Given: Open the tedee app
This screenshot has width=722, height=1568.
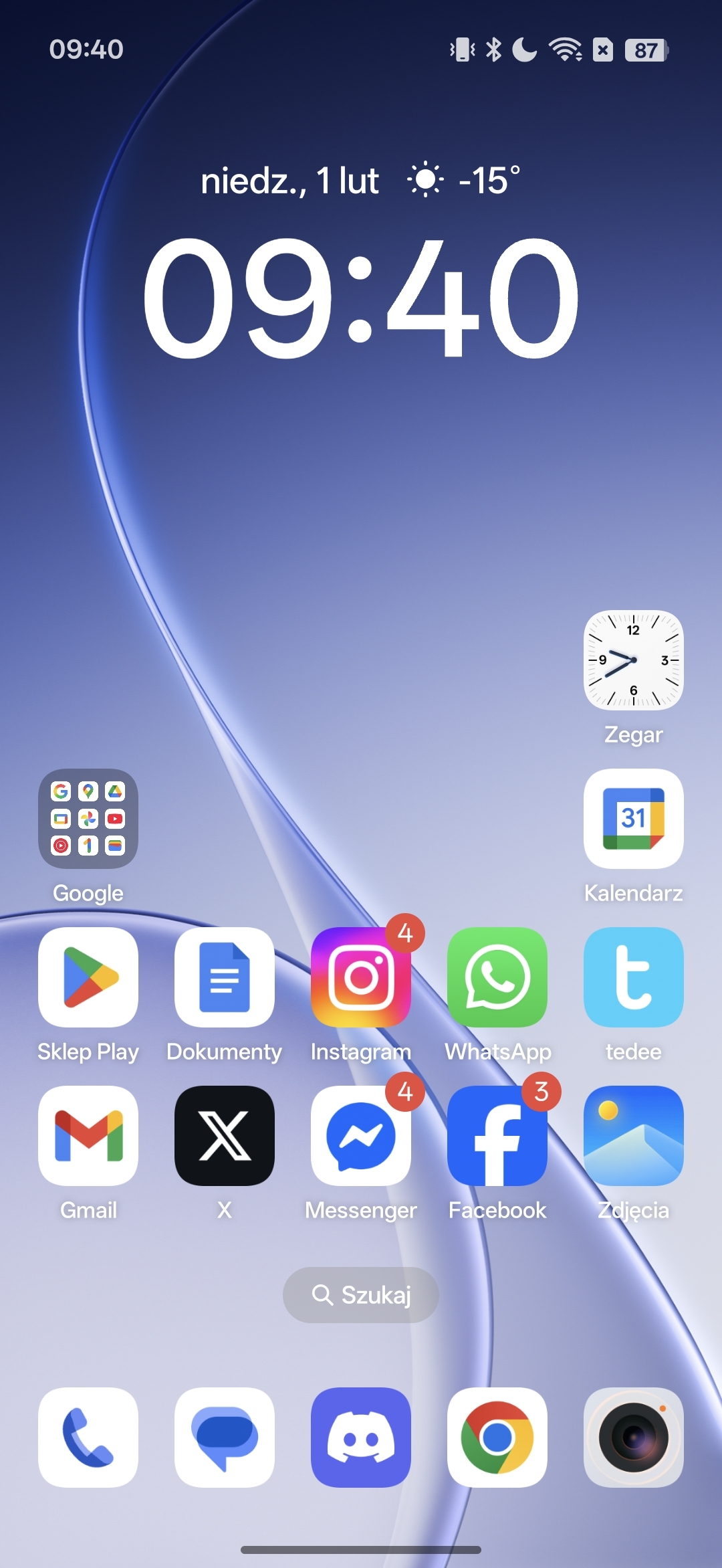Looking at the screenshot, I should pos(633,977).
